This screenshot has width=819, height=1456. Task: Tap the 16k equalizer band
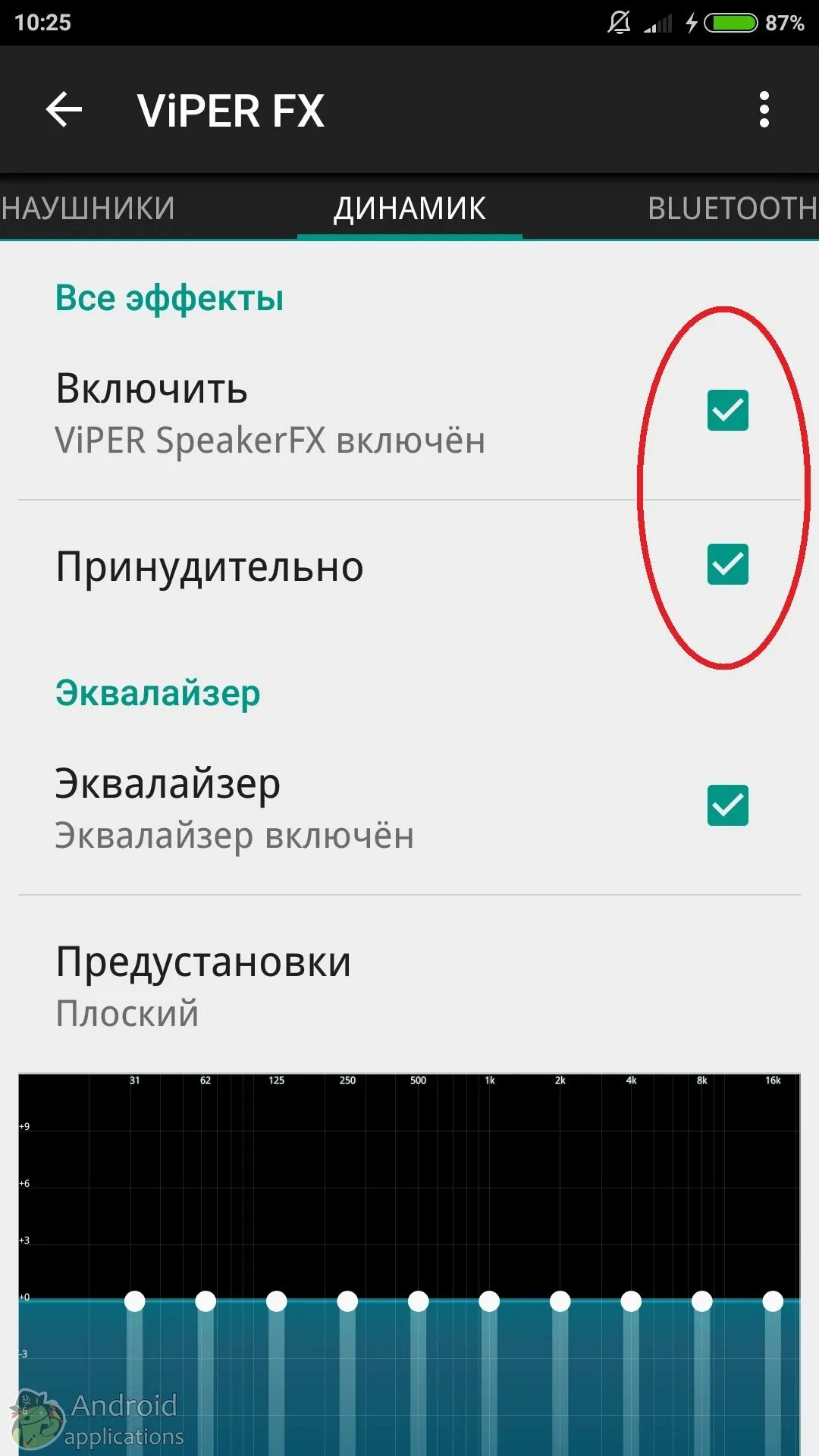pos(773,1301)
